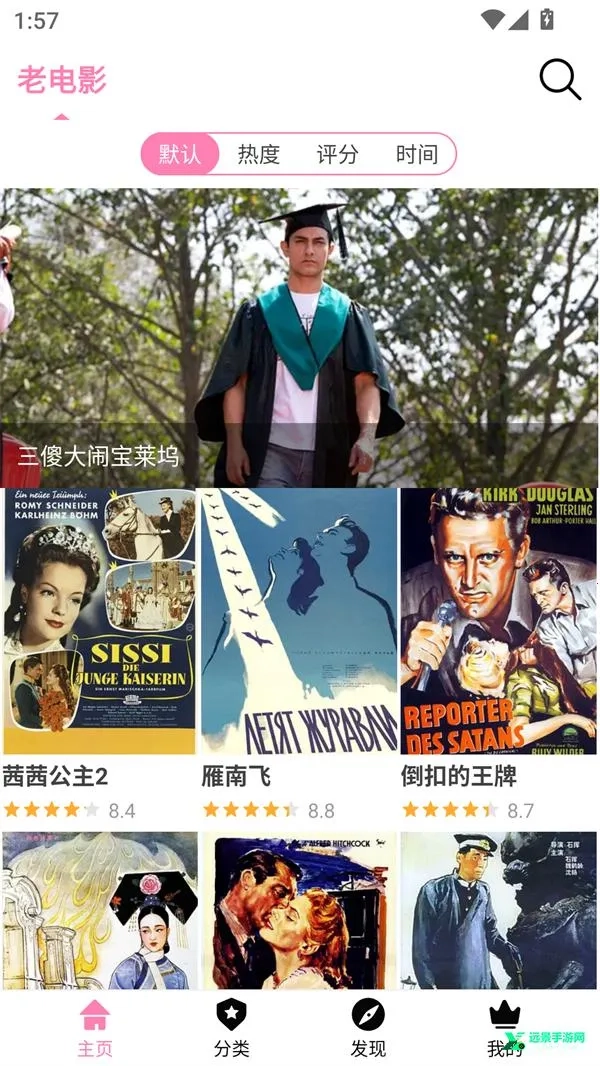Select the 老电影 top tab
This screenshot has width=600, height=1066.
tap(62, 80)
